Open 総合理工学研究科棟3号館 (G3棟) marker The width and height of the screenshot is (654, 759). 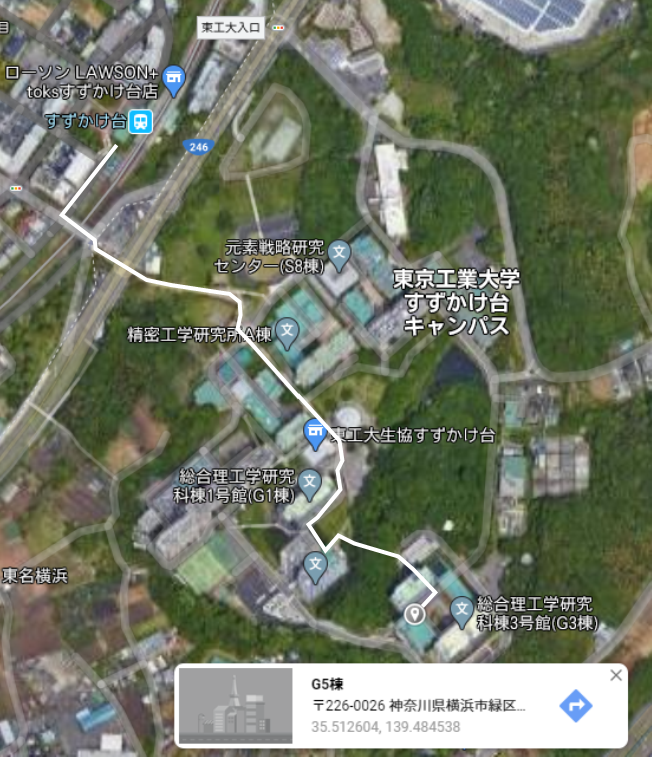(x=462, y=608)
